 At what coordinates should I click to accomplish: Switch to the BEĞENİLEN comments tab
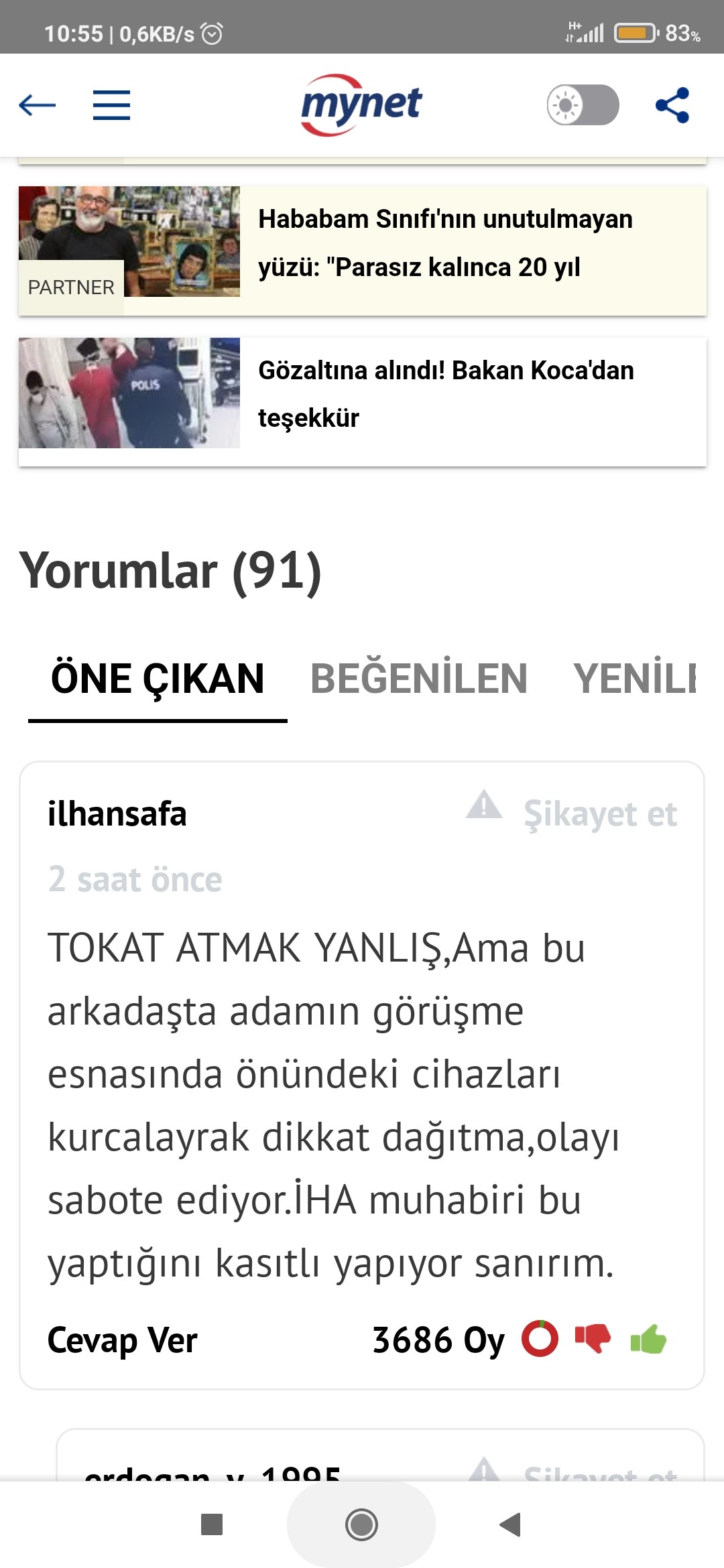click(418, 678)
